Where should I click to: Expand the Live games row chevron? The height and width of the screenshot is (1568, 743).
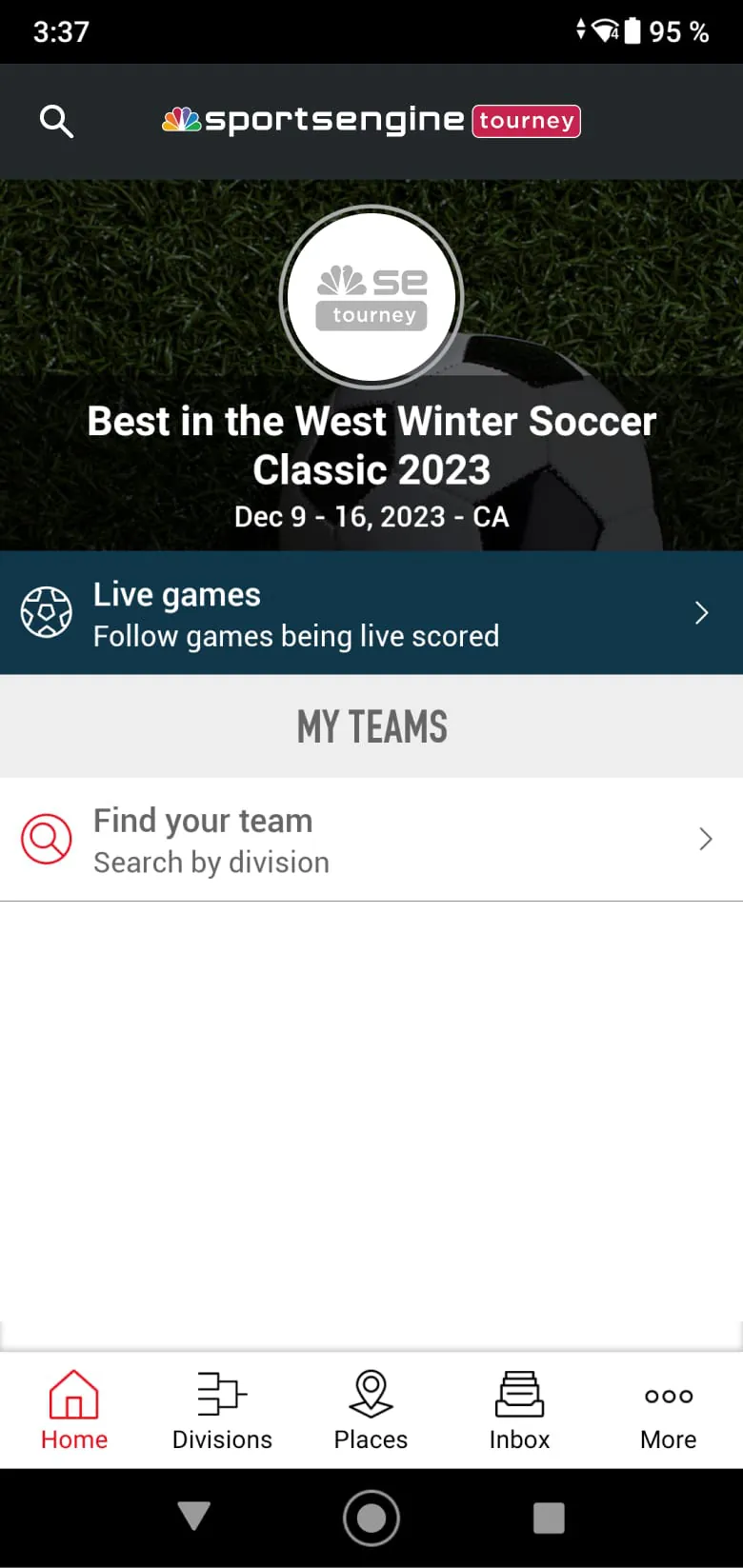pos(701,612)
